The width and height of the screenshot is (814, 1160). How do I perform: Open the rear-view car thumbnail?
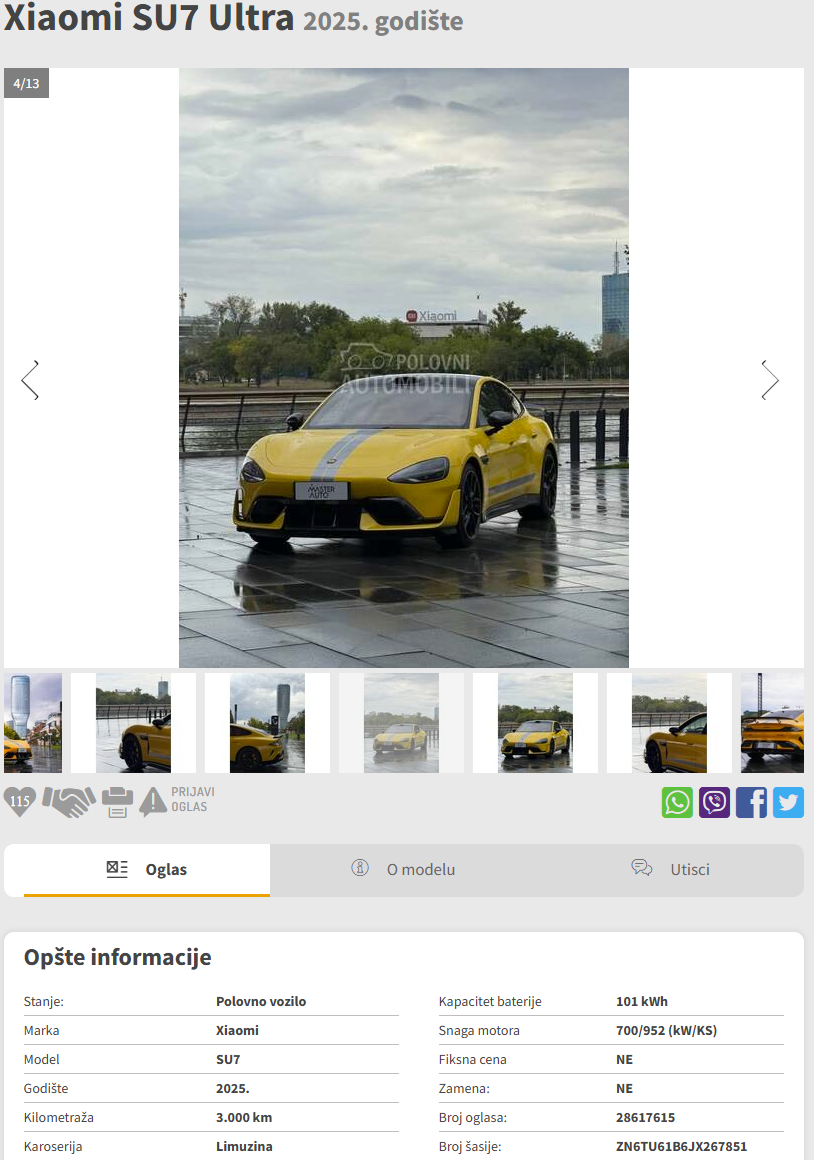[x=772, y=723]
